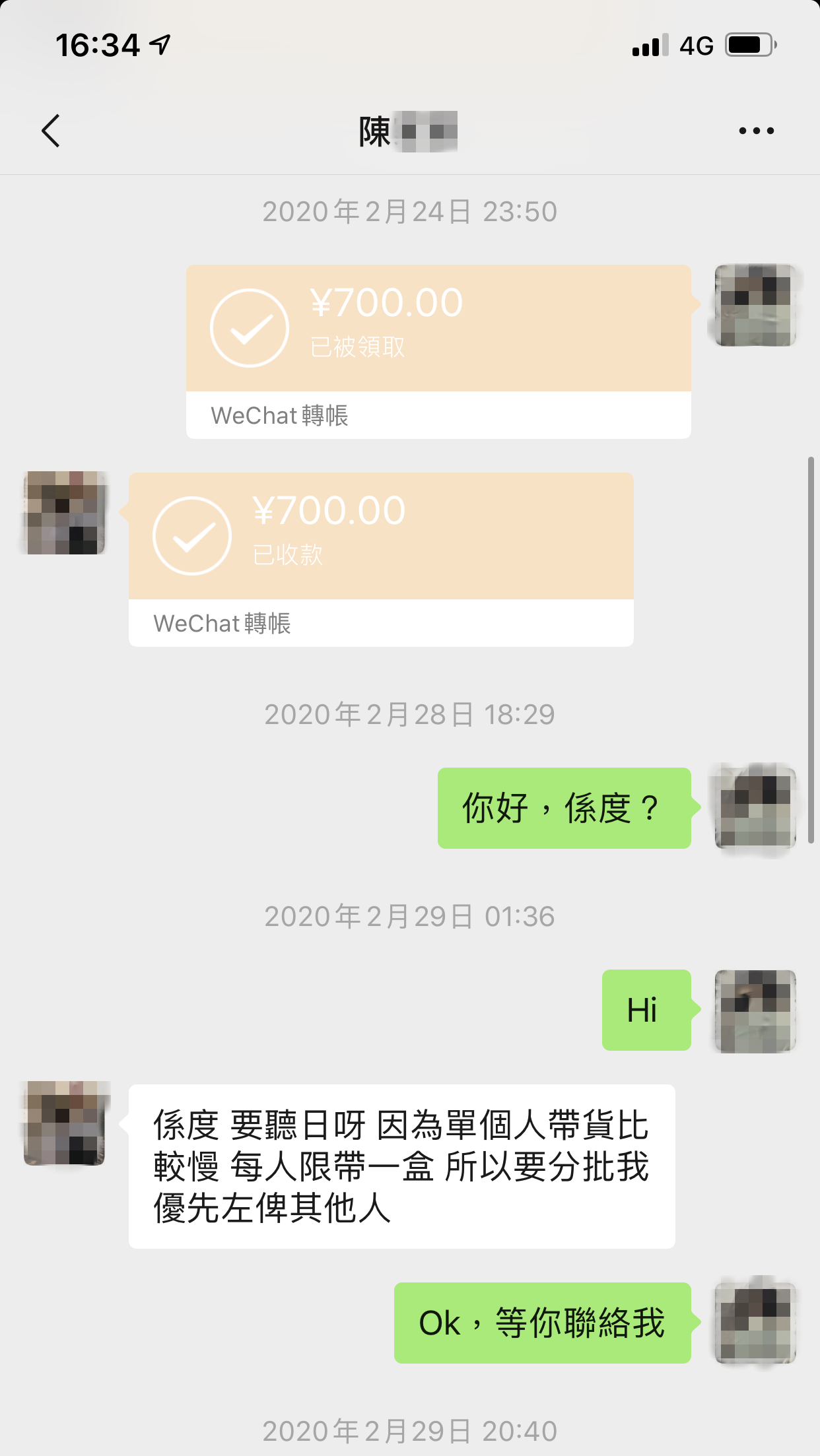Tap my avatar beside Ok，等你聯絡我
820x1456 pixels.
point(755,1323)
